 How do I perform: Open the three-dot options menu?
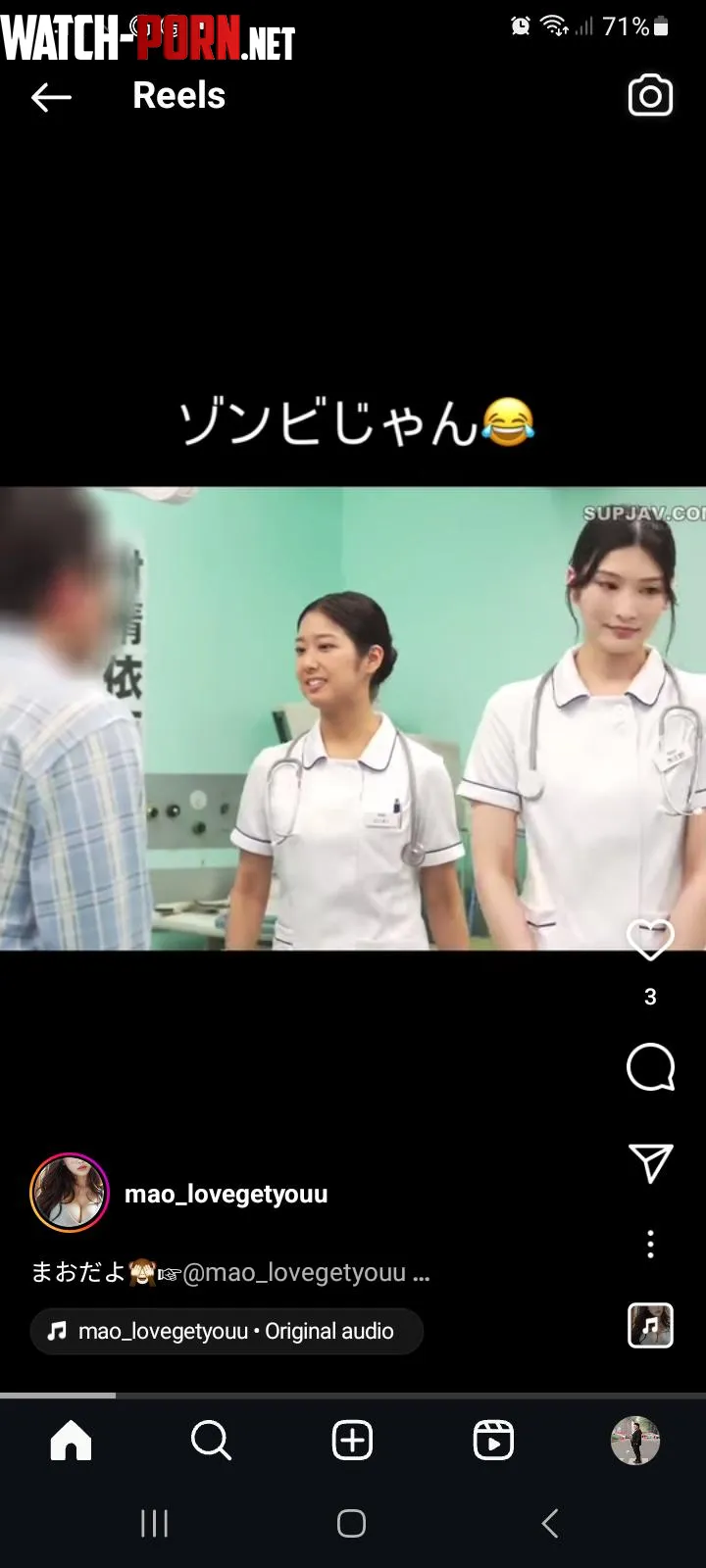(x=650, y=1245)
